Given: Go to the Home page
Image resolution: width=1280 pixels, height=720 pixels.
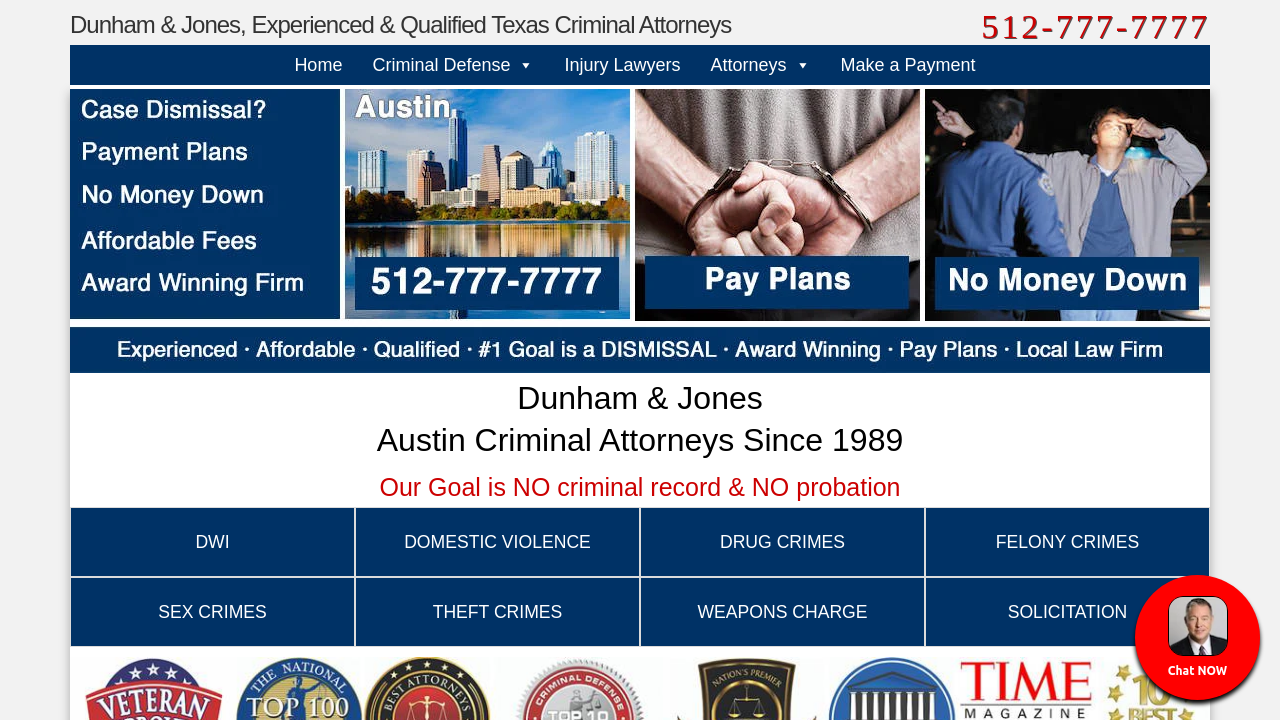Looking at the screenshot, I should tap(318, 65).
